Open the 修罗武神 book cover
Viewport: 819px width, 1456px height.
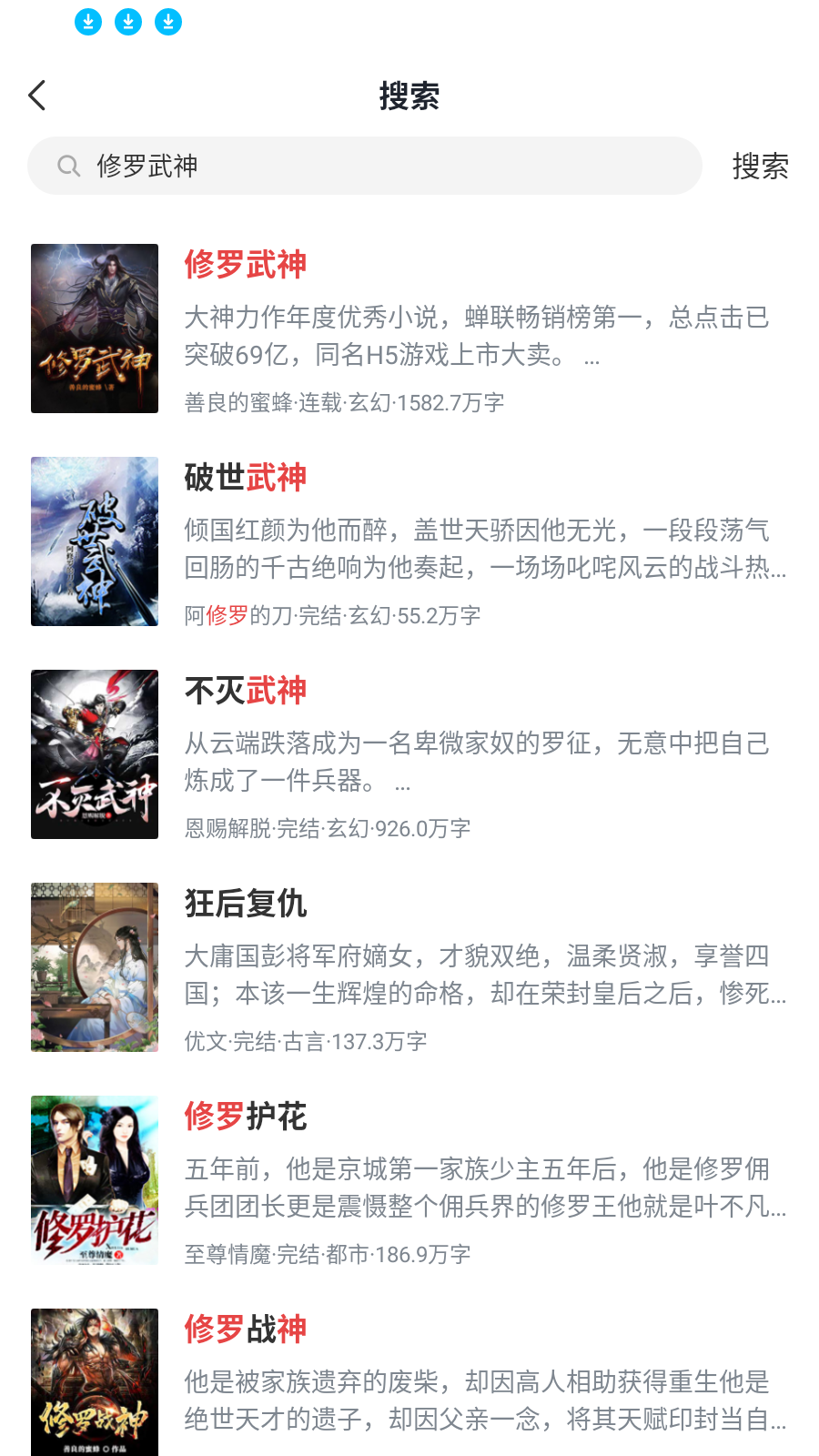(x=95, y=329)
